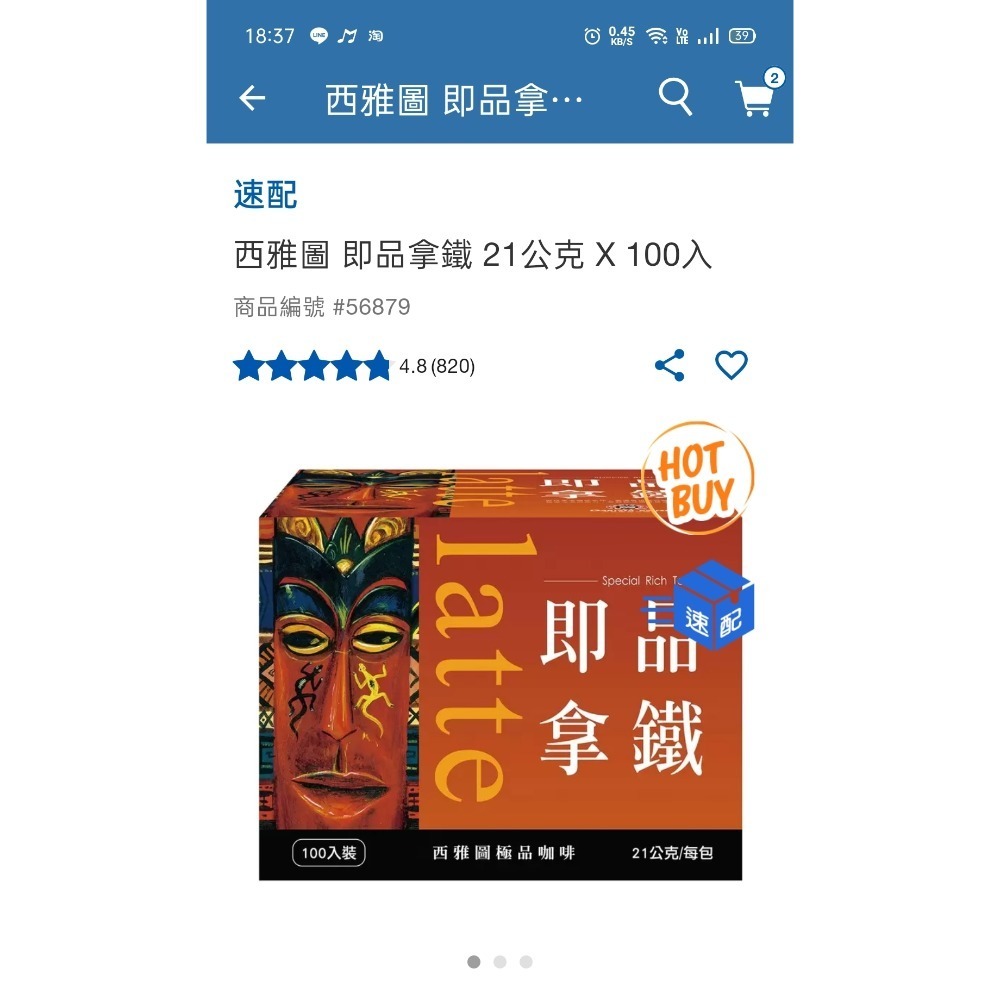Viewport: 1000px width, 1000px height.
Task: Share this latte product
Action: coord(670,365)
